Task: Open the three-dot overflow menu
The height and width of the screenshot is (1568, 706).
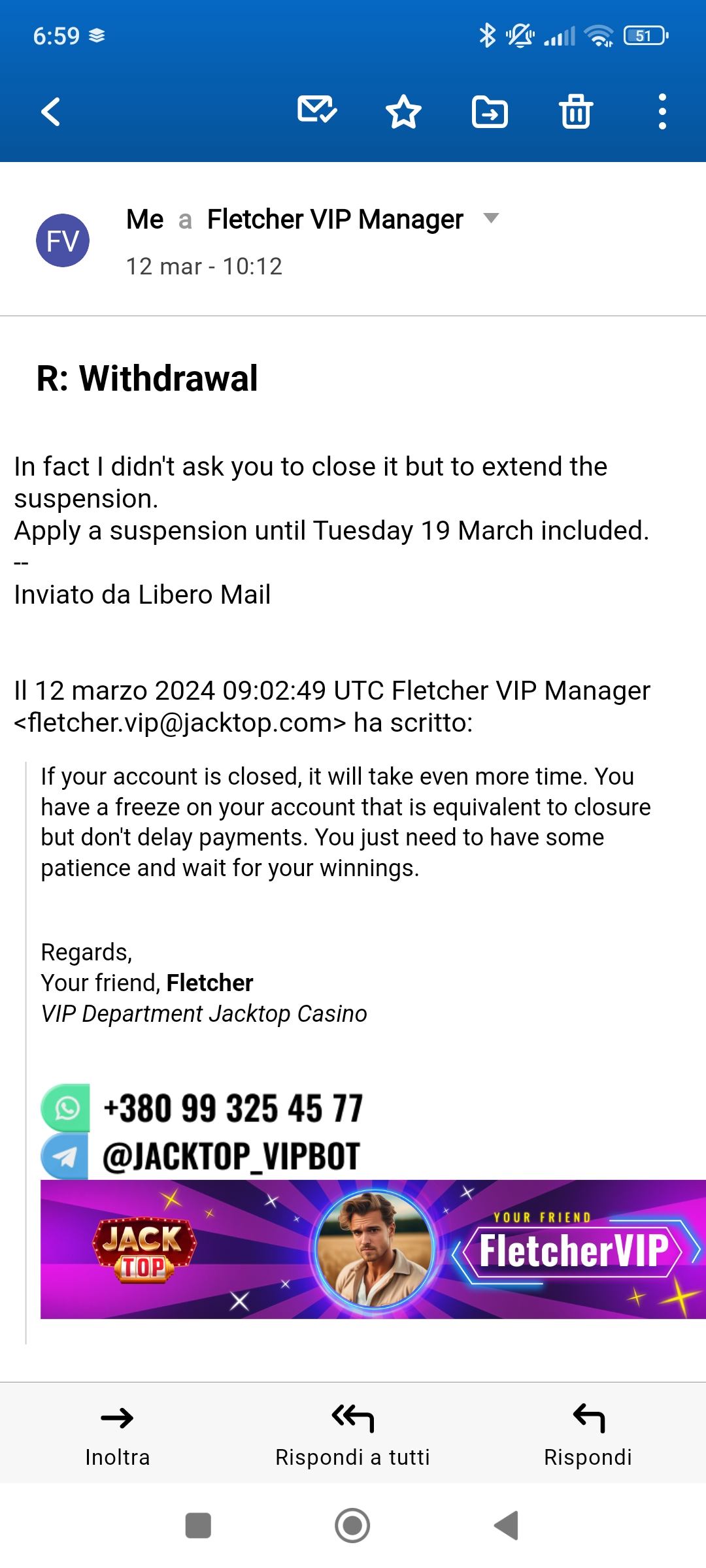Action: click(x=662, y=111)
